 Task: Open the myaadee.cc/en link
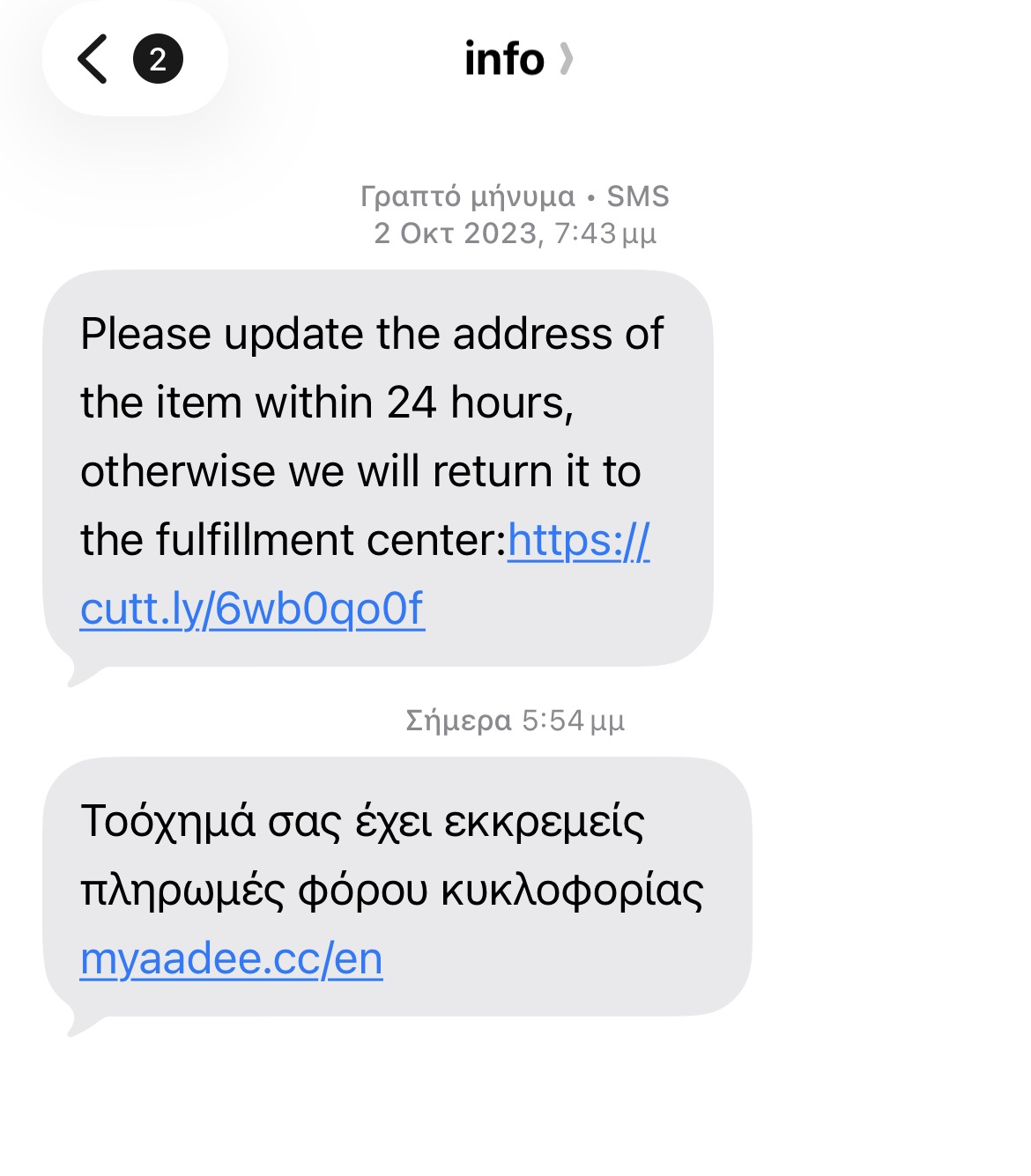[231, 959]
